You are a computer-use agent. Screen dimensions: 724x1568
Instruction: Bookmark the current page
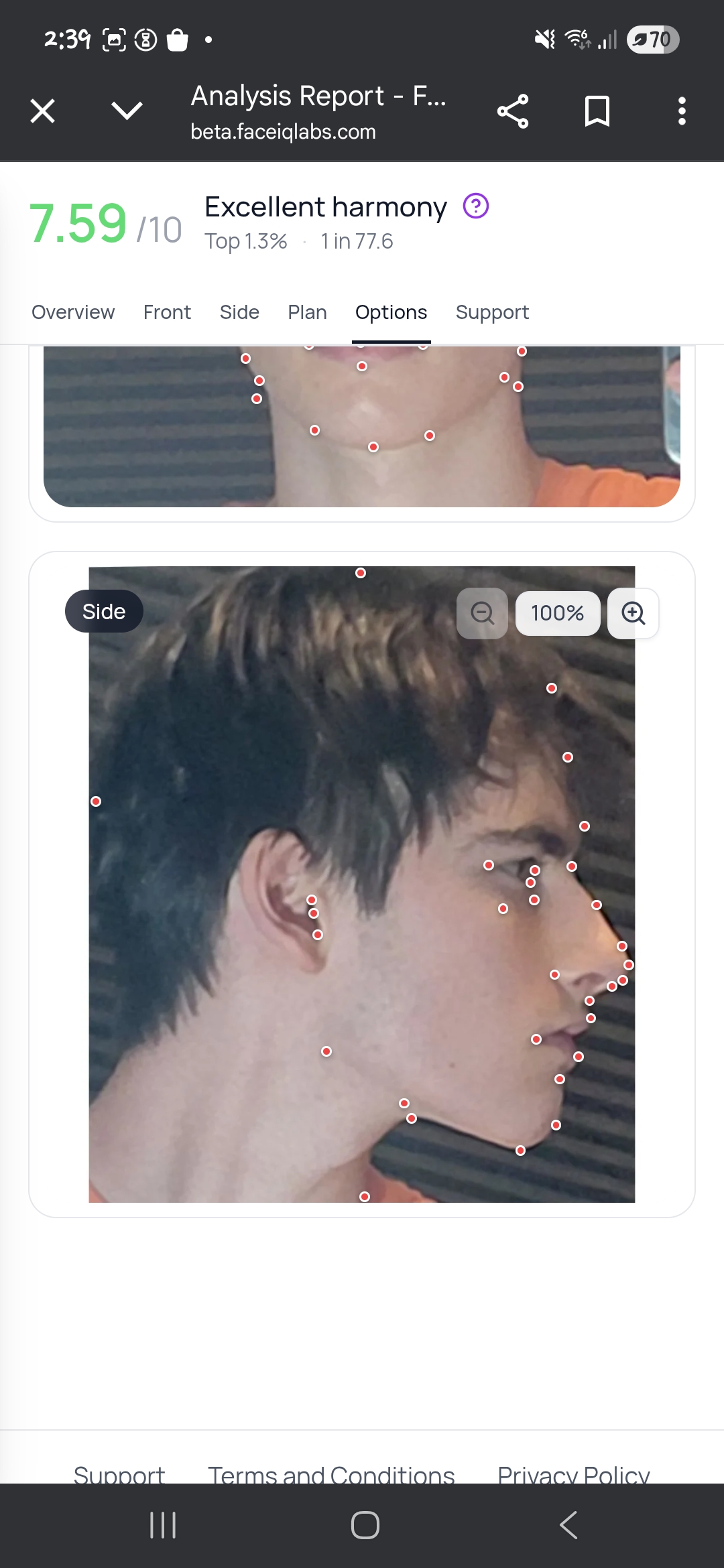pyautogui.click(x=597, y=111)
